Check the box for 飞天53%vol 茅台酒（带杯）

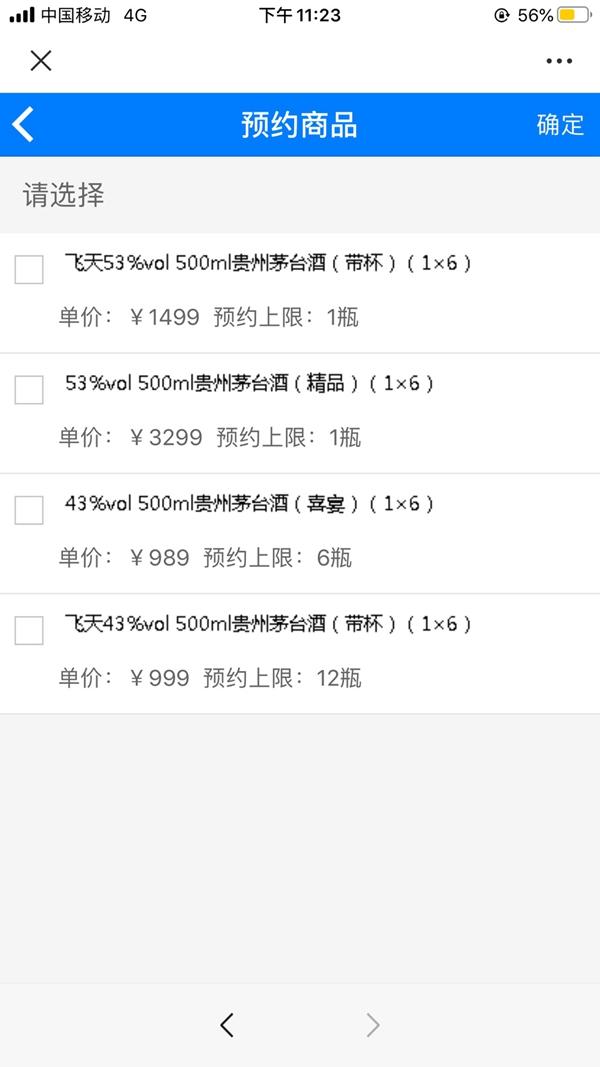click(29, 269)
